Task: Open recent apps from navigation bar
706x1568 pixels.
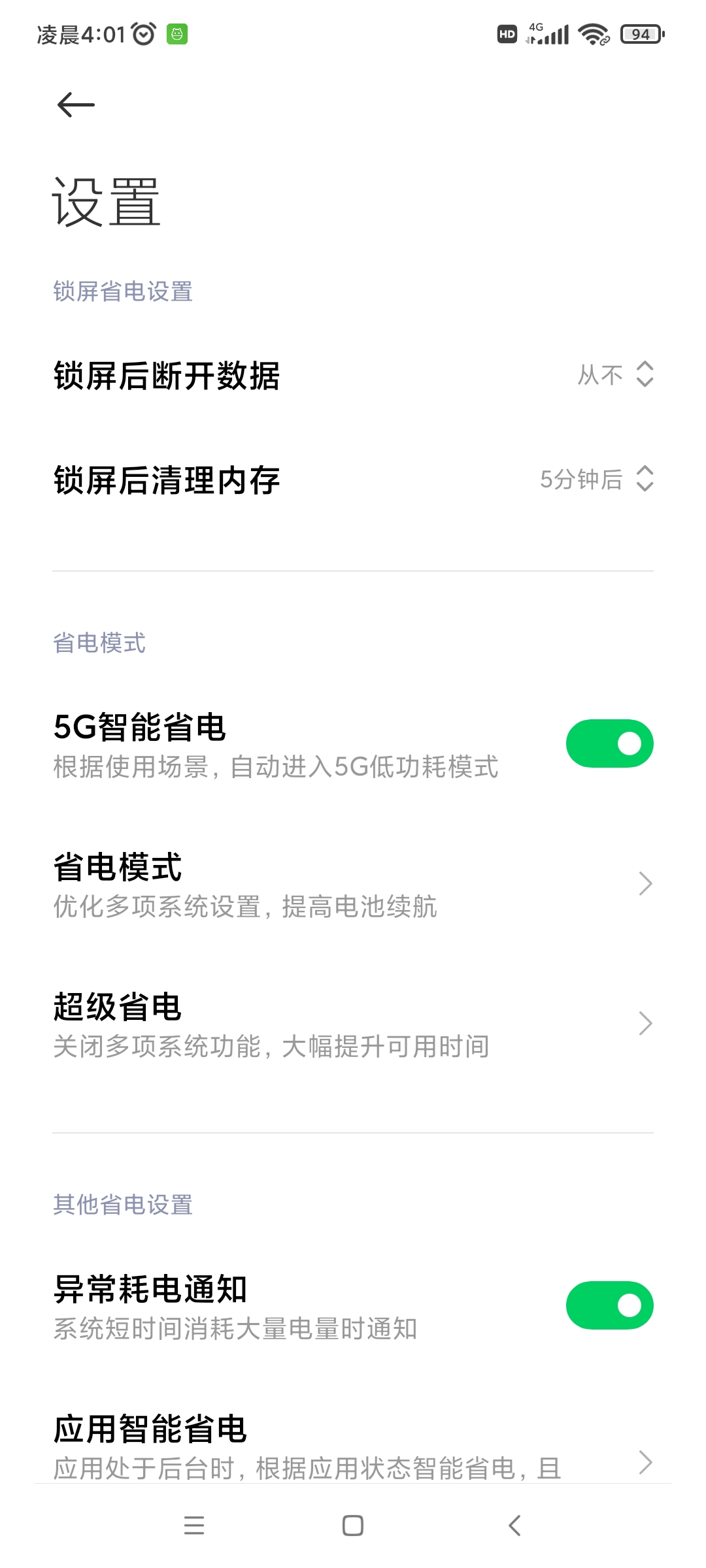Action: tap(194, 1526)
